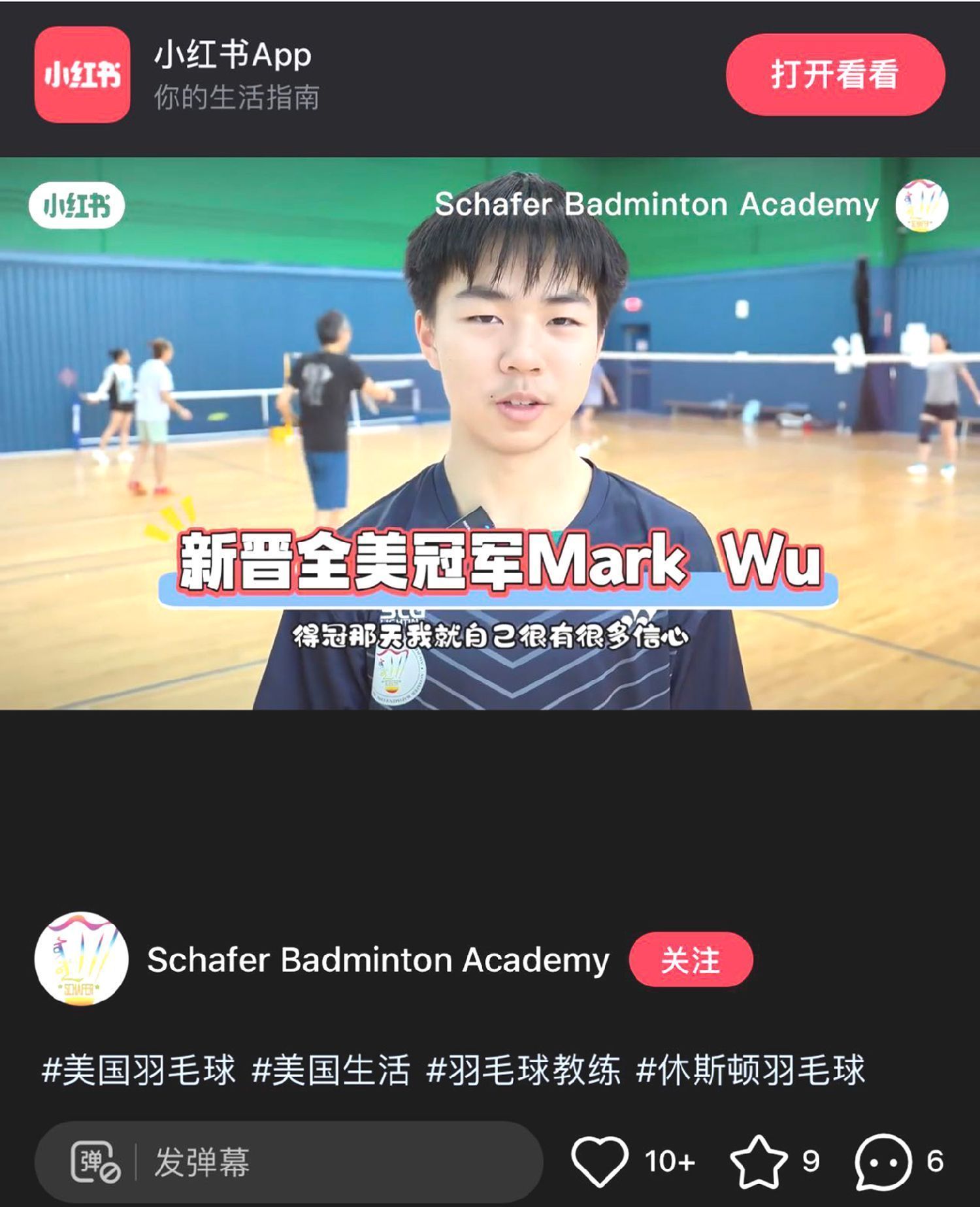Screen dimensions: 980x1207
Task: Open the 小红书App banner icon
Action: pyautogui.click(x=82, y=74)
